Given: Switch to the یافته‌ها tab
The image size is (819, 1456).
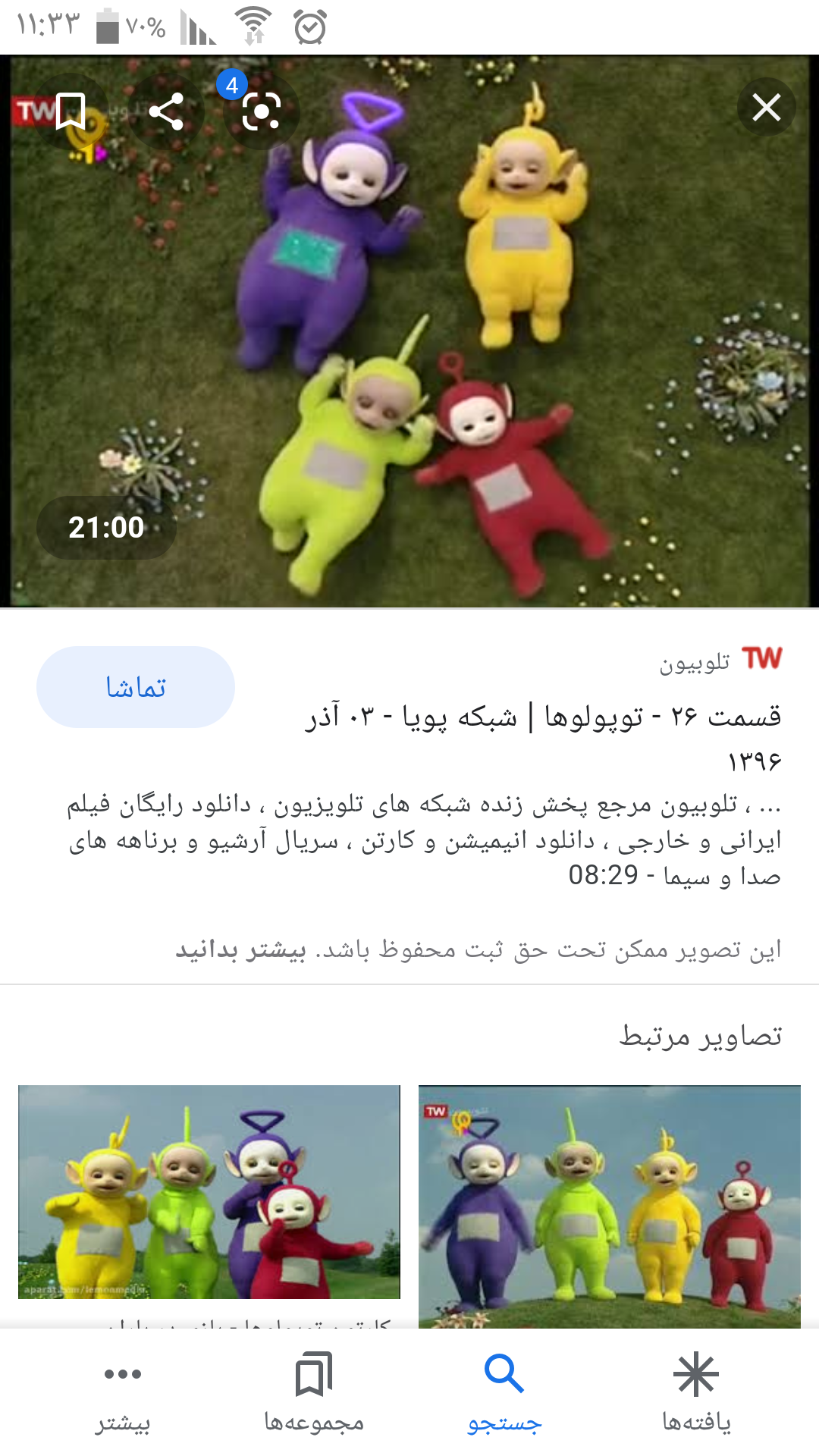Looking at the screenshot, I should coord(696,1392).
